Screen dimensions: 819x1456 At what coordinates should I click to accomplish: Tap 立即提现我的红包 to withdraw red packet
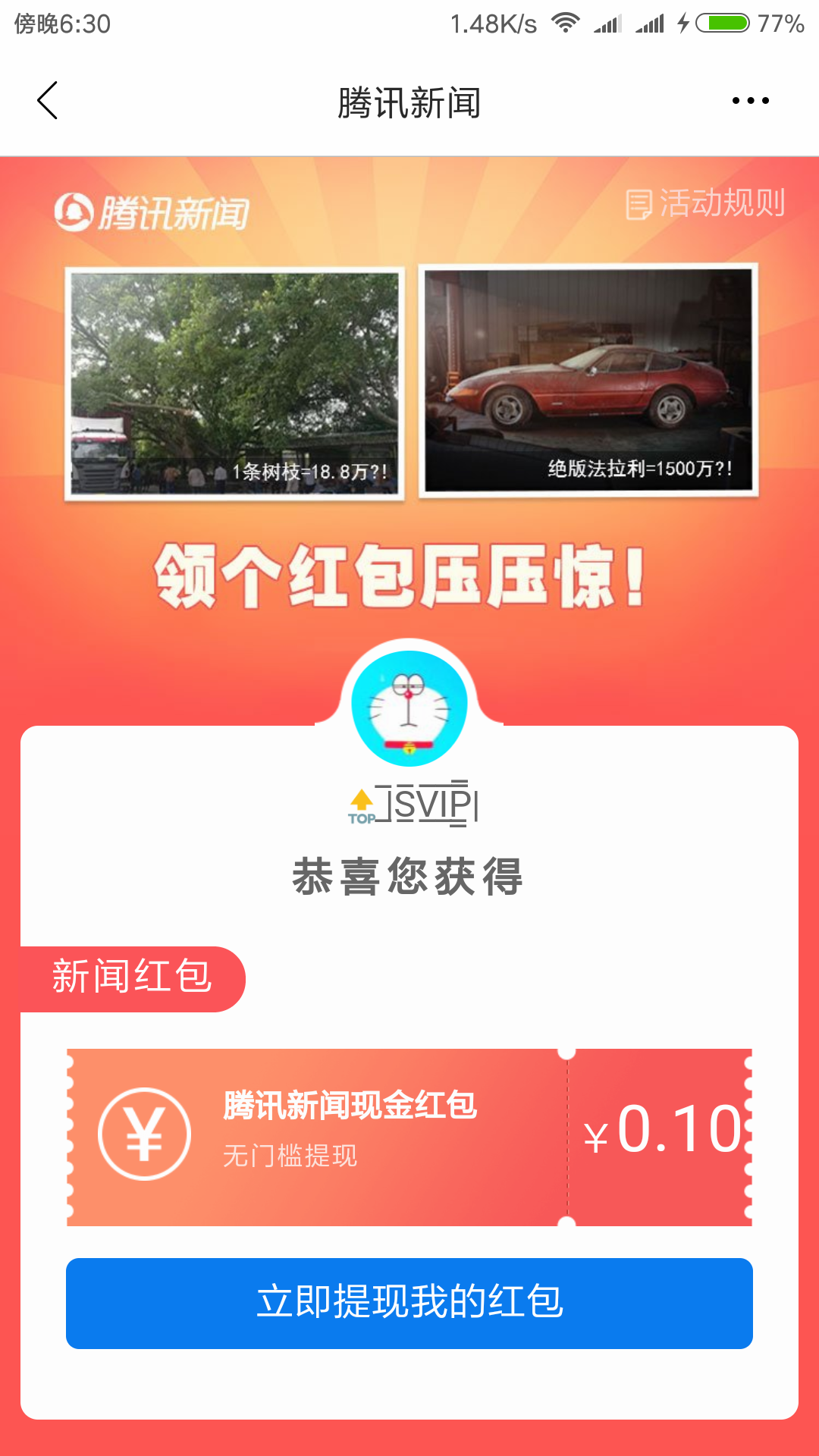tap(409, 1303)
